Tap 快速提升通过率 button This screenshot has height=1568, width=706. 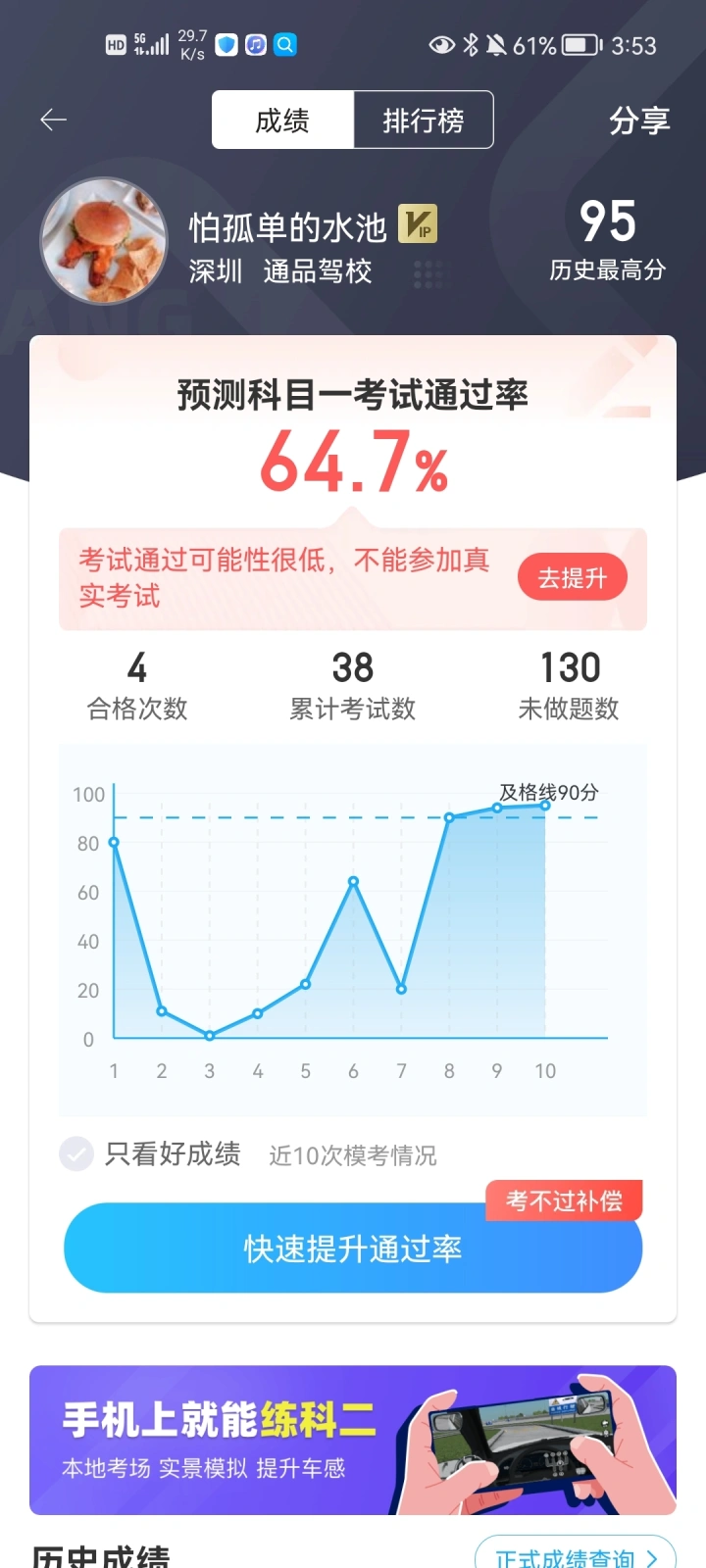click(x=353, y=1248)
